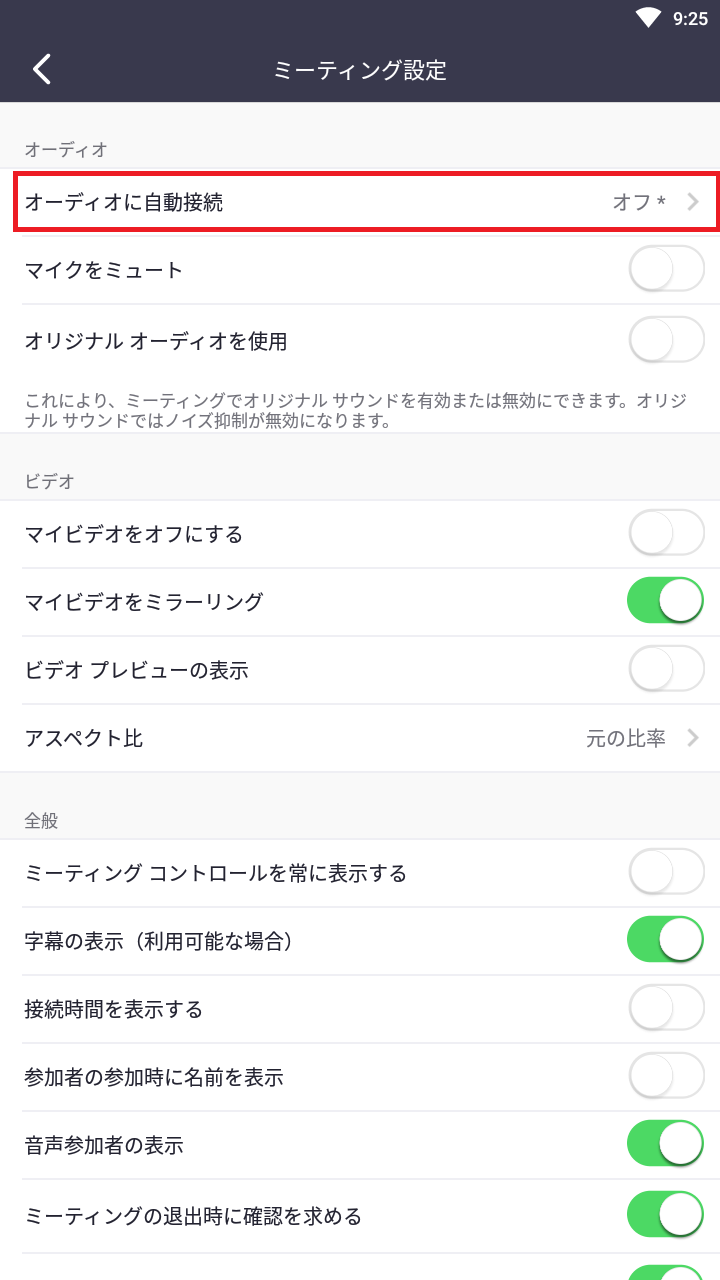This screenshot has height=1280, width=720.
Task: Disable 音声参加者の表示
Action: point(666,1145)
